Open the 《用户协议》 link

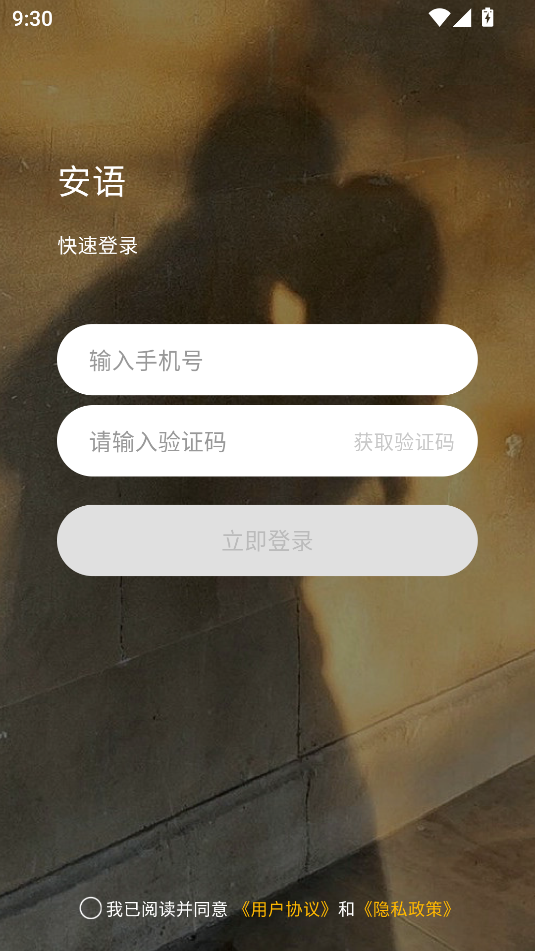[285, 909]
